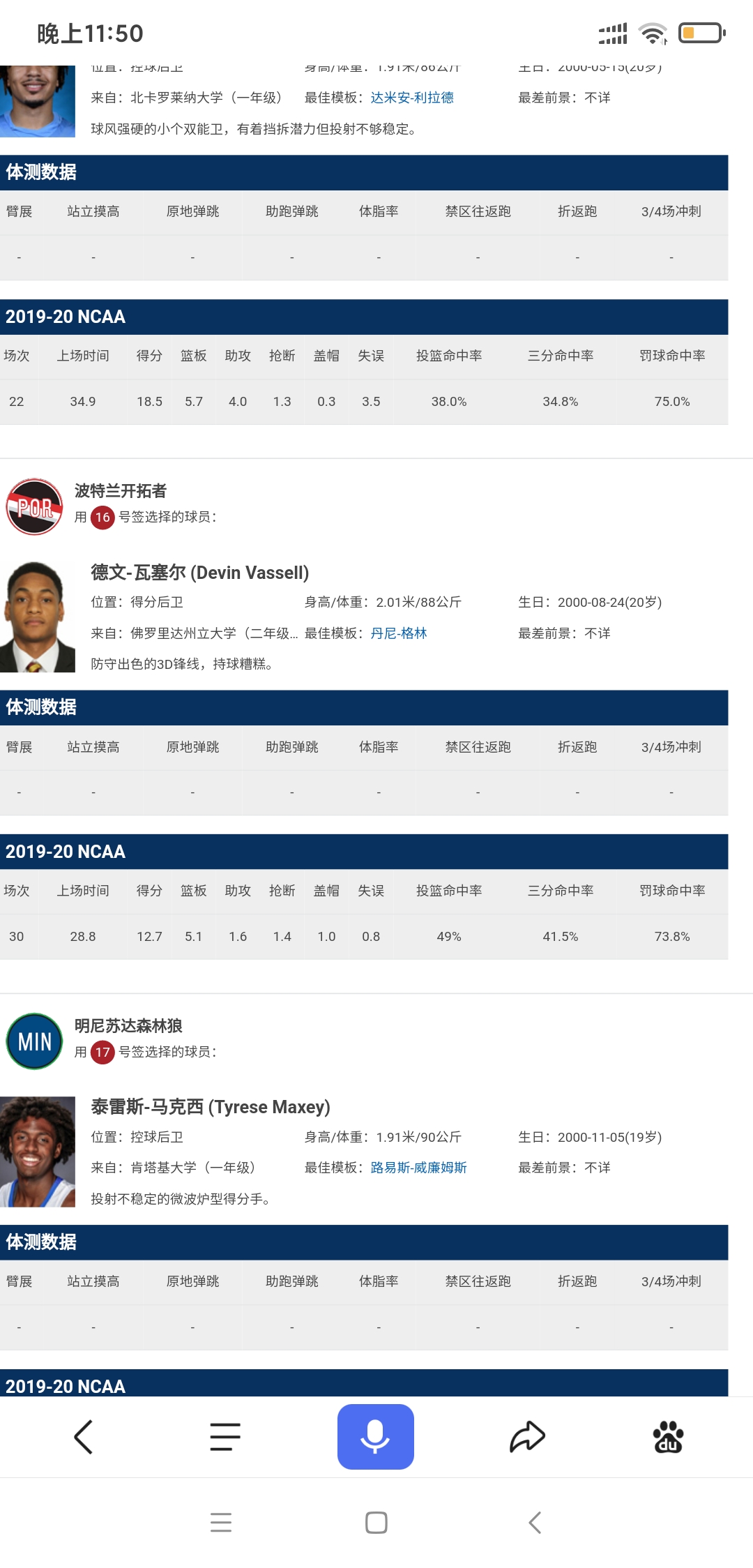Image resolution: width=753 pixels, height=1568 pixels.
Task: Start voice search with the microphone button
Action: (x=375, y=1437)
